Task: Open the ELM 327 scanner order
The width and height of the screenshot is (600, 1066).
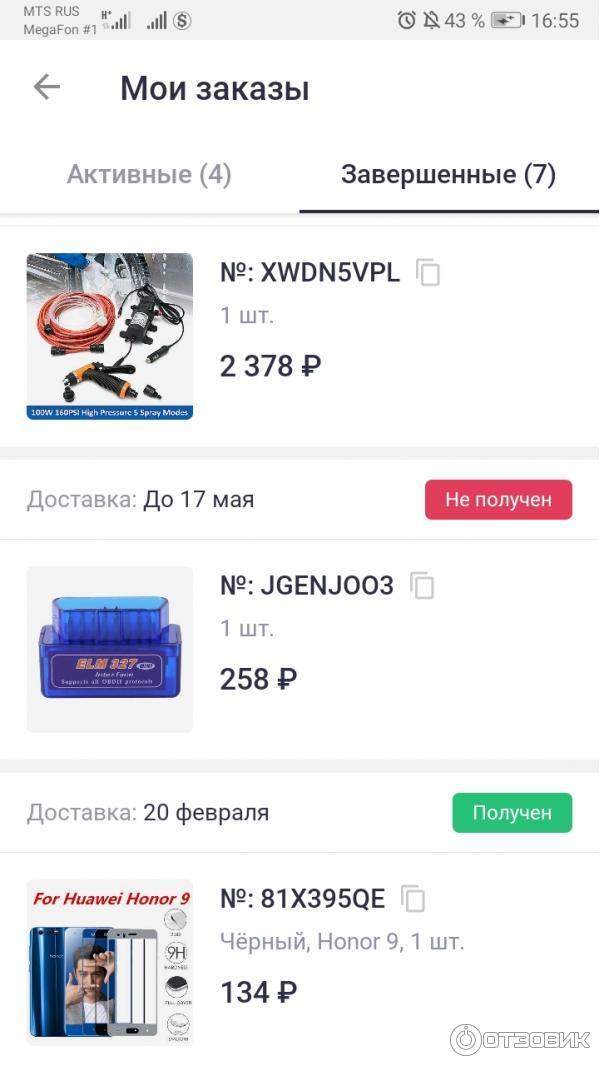Action: (x=110, y=649)
